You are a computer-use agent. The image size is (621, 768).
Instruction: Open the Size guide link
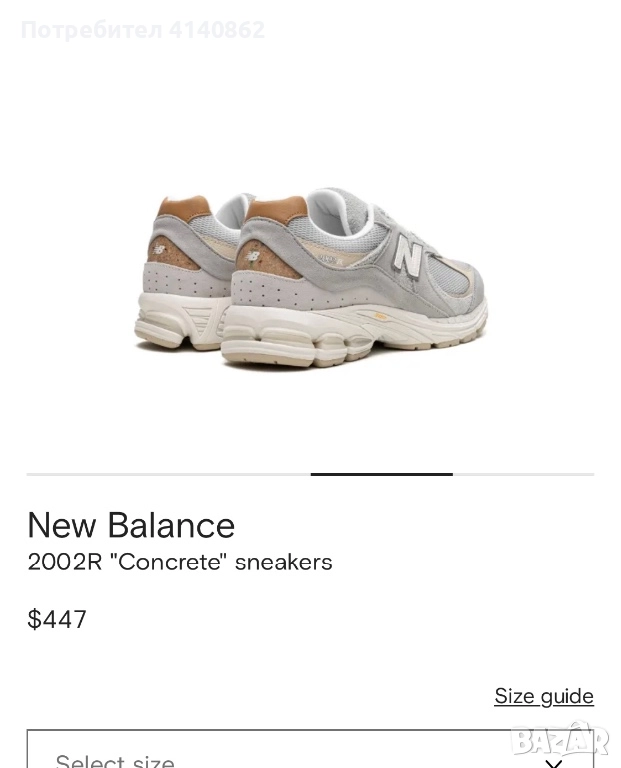[543, 696]
